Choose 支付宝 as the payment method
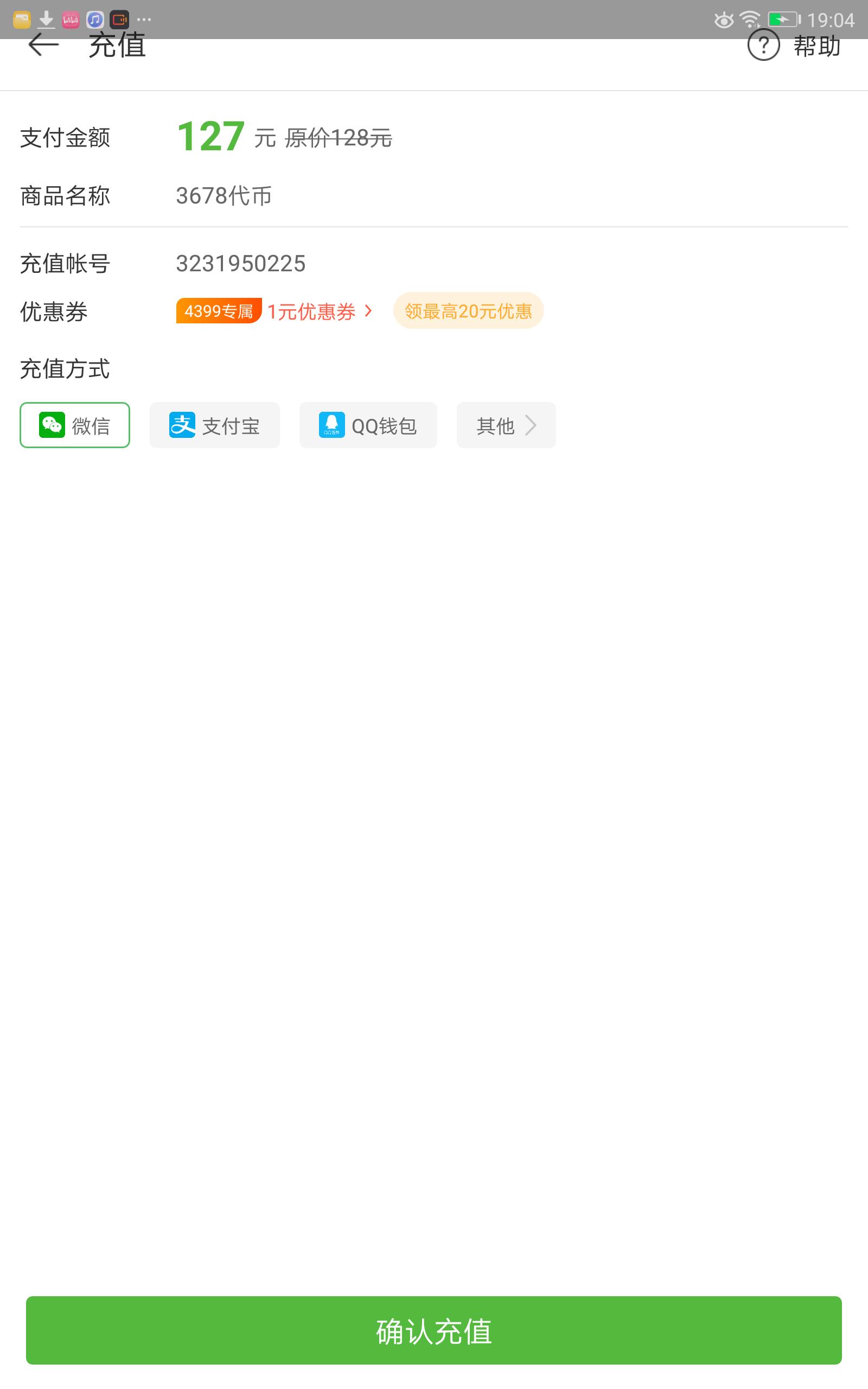The width and height of the screenshot is (868, 1389). pyautogui.click(x=215, y=425)
